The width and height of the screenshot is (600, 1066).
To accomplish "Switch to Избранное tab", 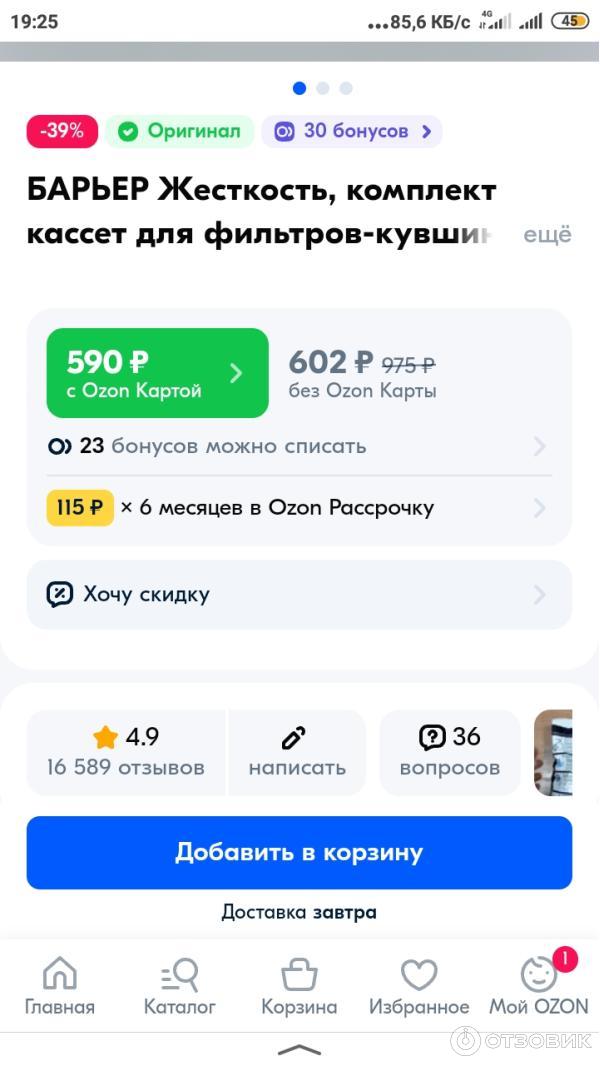I will click(x=419, y=987).
